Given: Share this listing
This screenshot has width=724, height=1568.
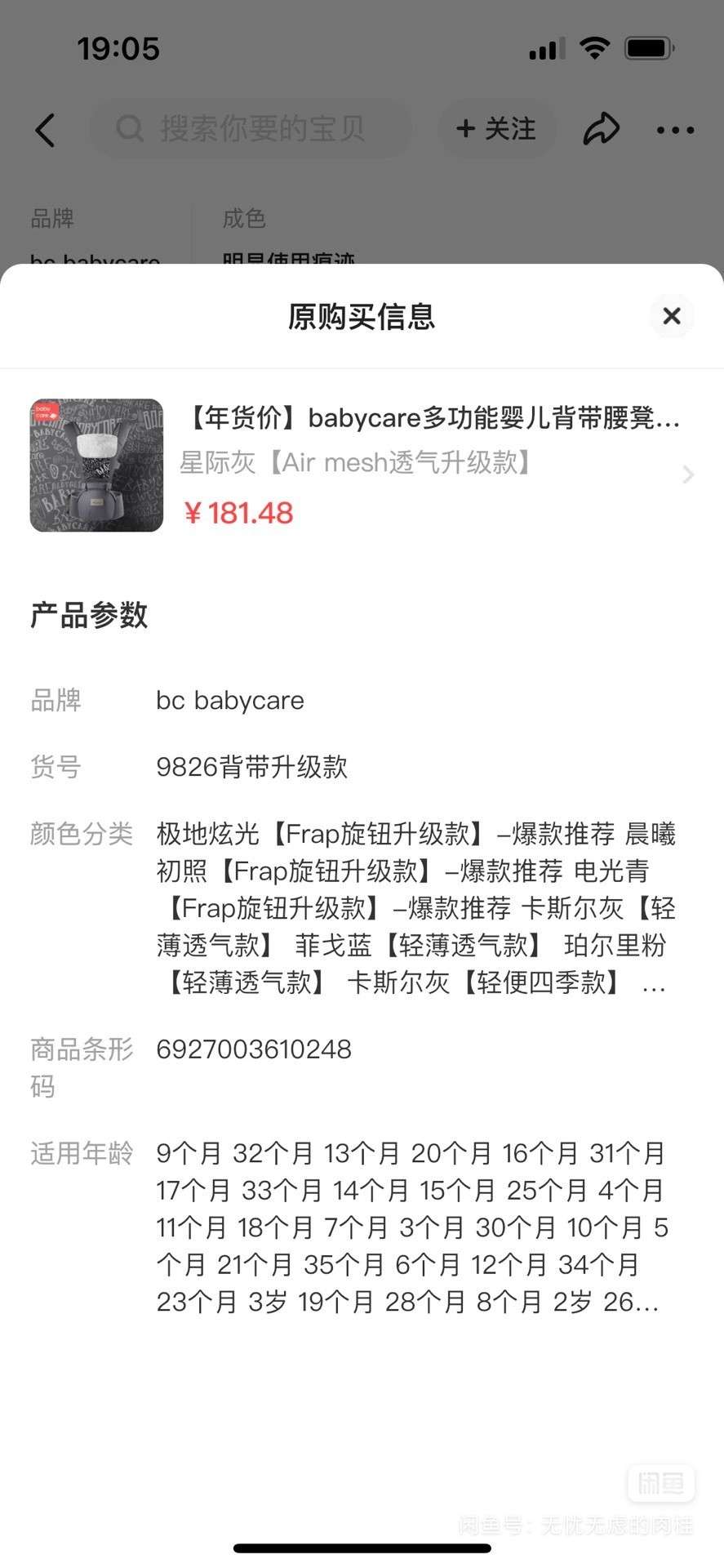Looking at the screenshot, I should click(x=601, y=129).
